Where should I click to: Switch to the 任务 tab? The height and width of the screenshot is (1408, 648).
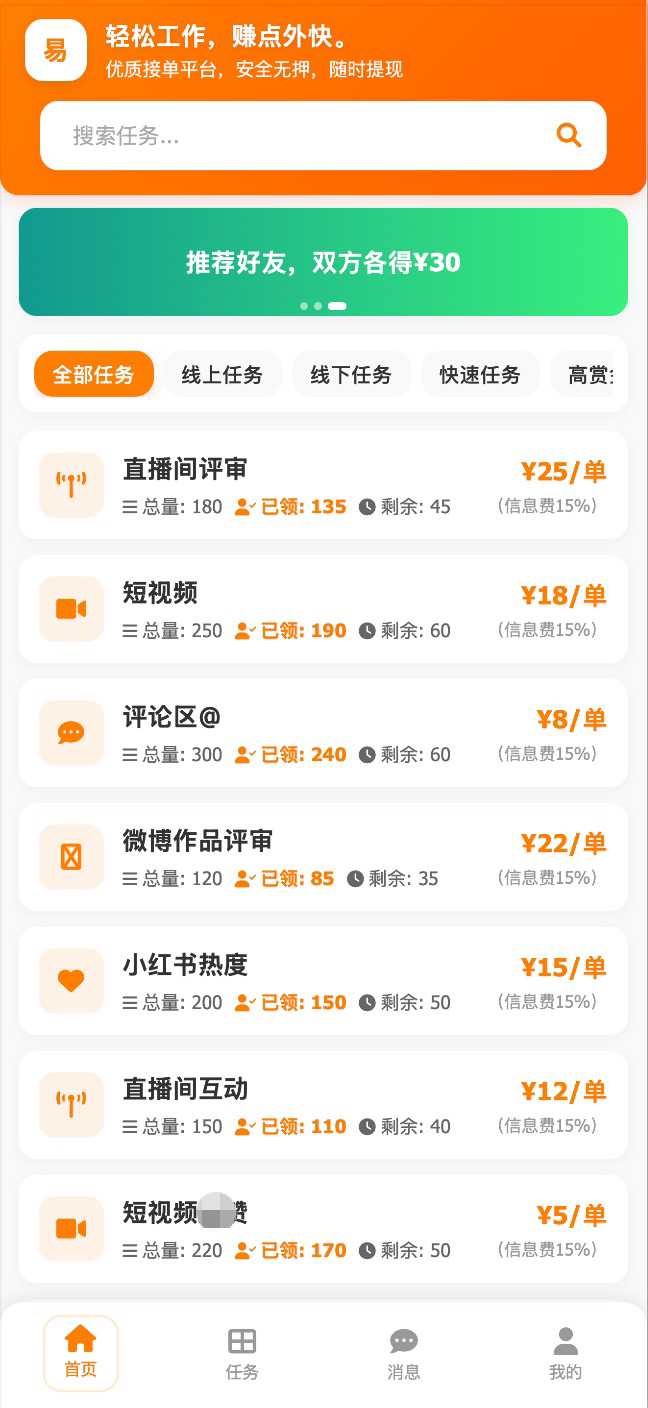[x=242, y=1352]
